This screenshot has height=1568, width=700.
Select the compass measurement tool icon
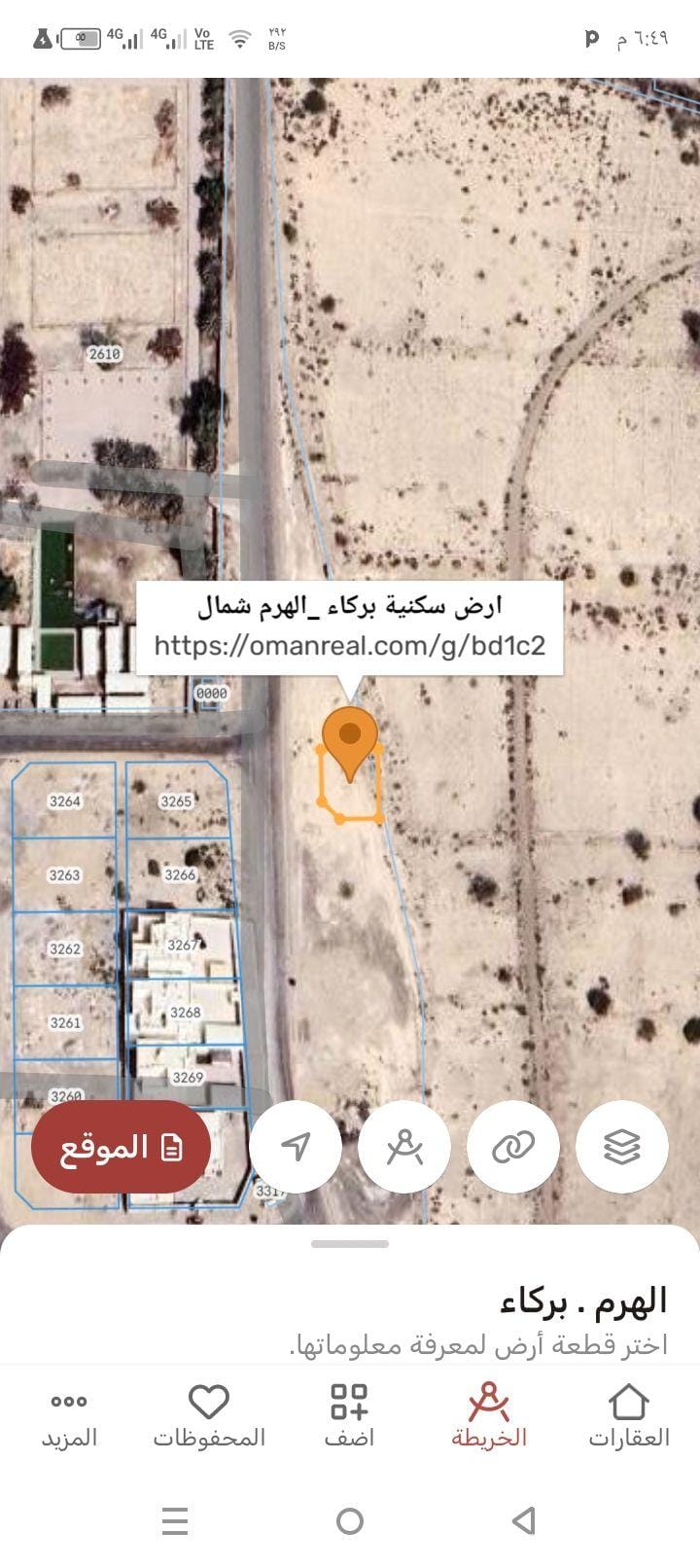click(404, 1147)
